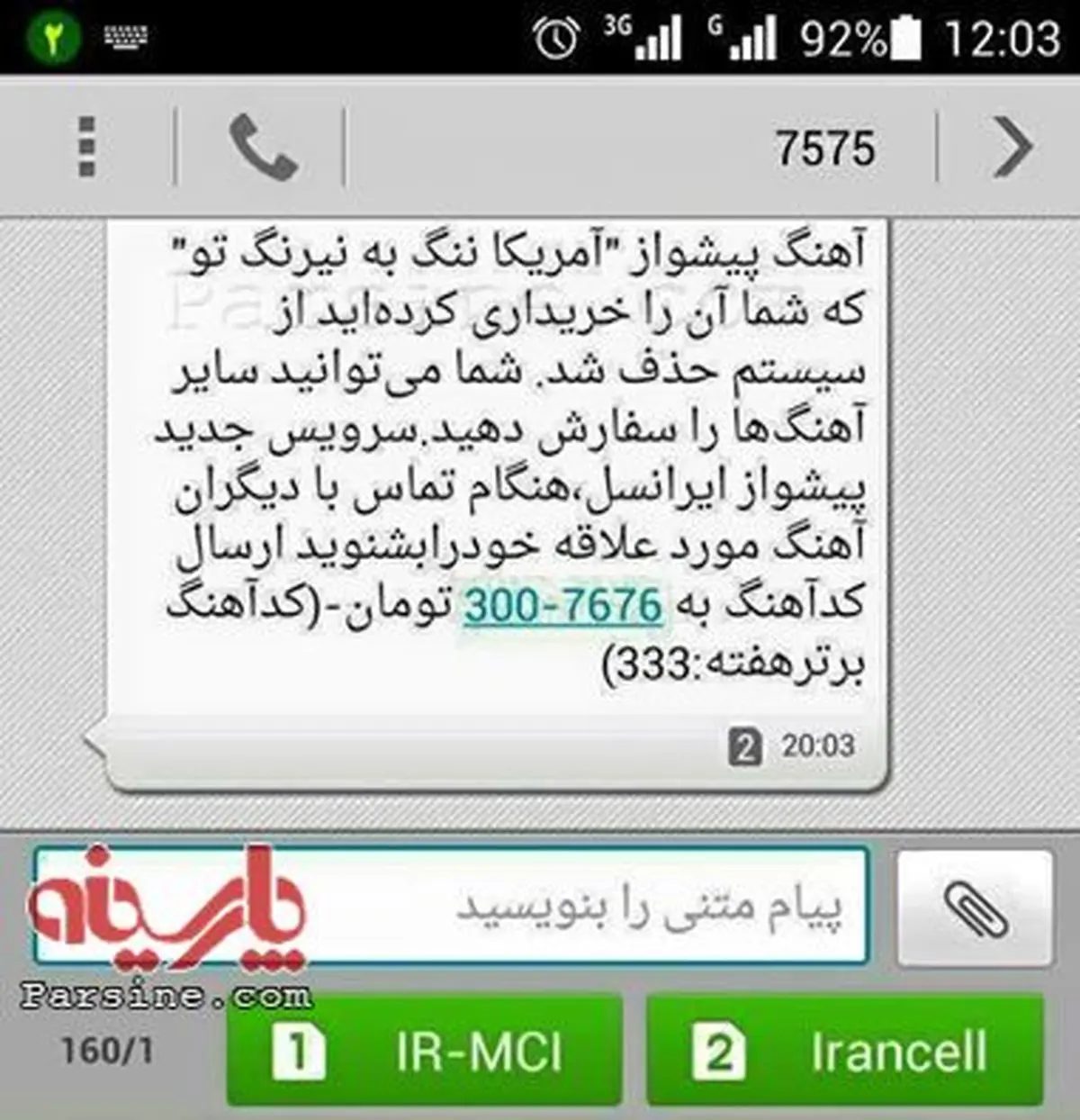Focus the text message input field
Image resolution: width=1080 pixels, height=1120 pixels.
coord(576,906)
